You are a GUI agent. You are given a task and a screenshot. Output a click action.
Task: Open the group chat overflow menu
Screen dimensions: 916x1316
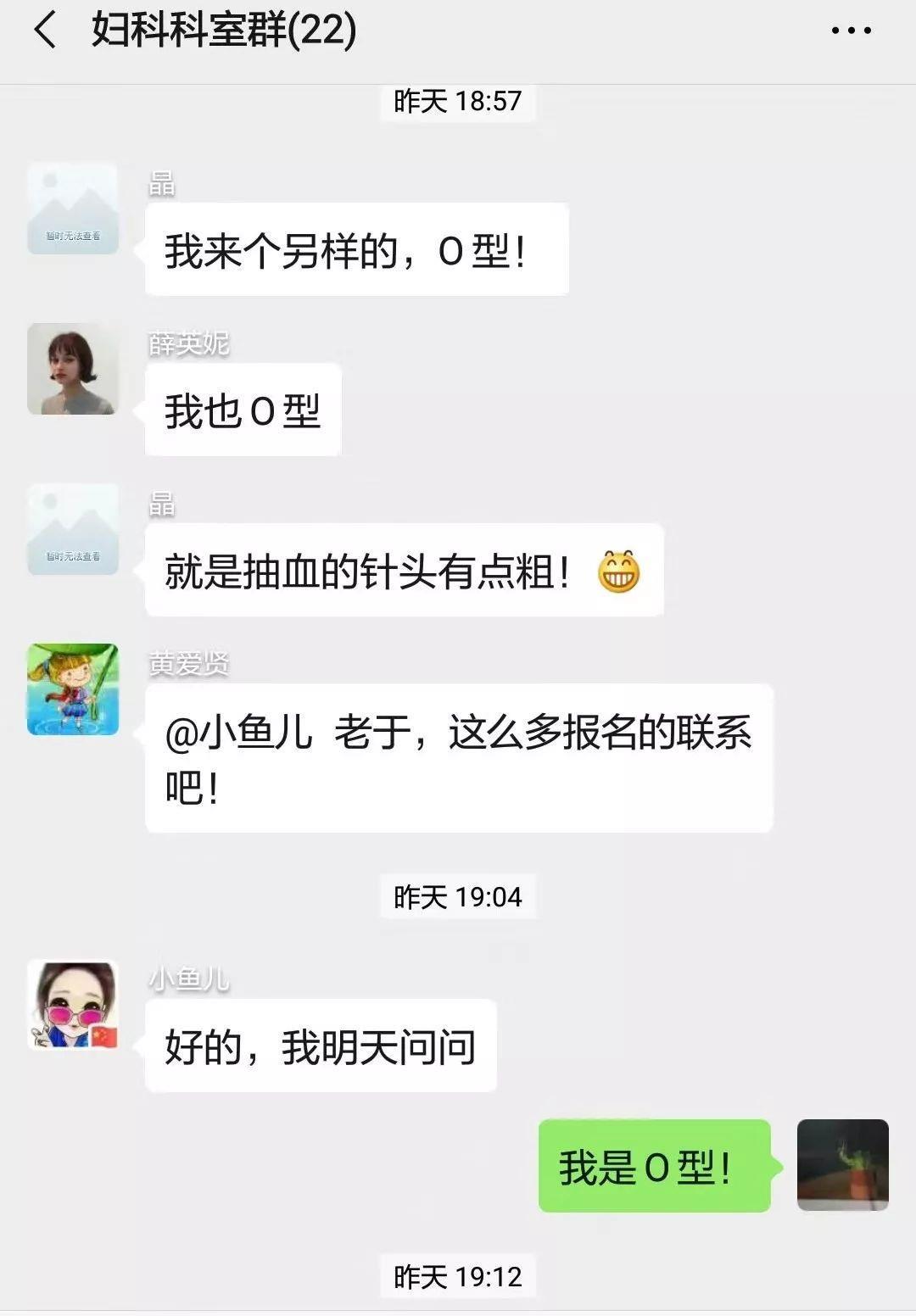(850, 31)
